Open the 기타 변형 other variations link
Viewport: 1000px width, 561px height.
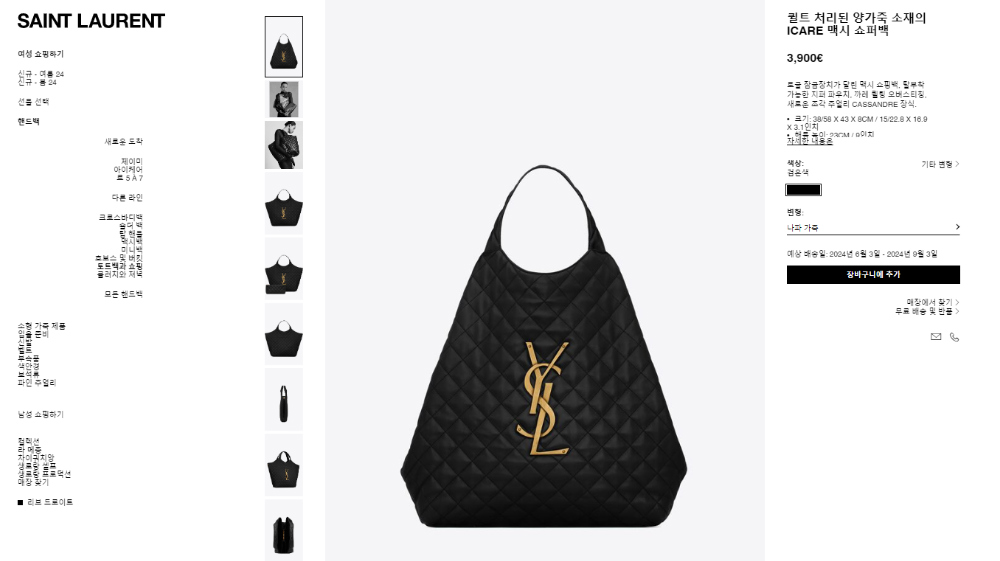click(x=939, y=163)
